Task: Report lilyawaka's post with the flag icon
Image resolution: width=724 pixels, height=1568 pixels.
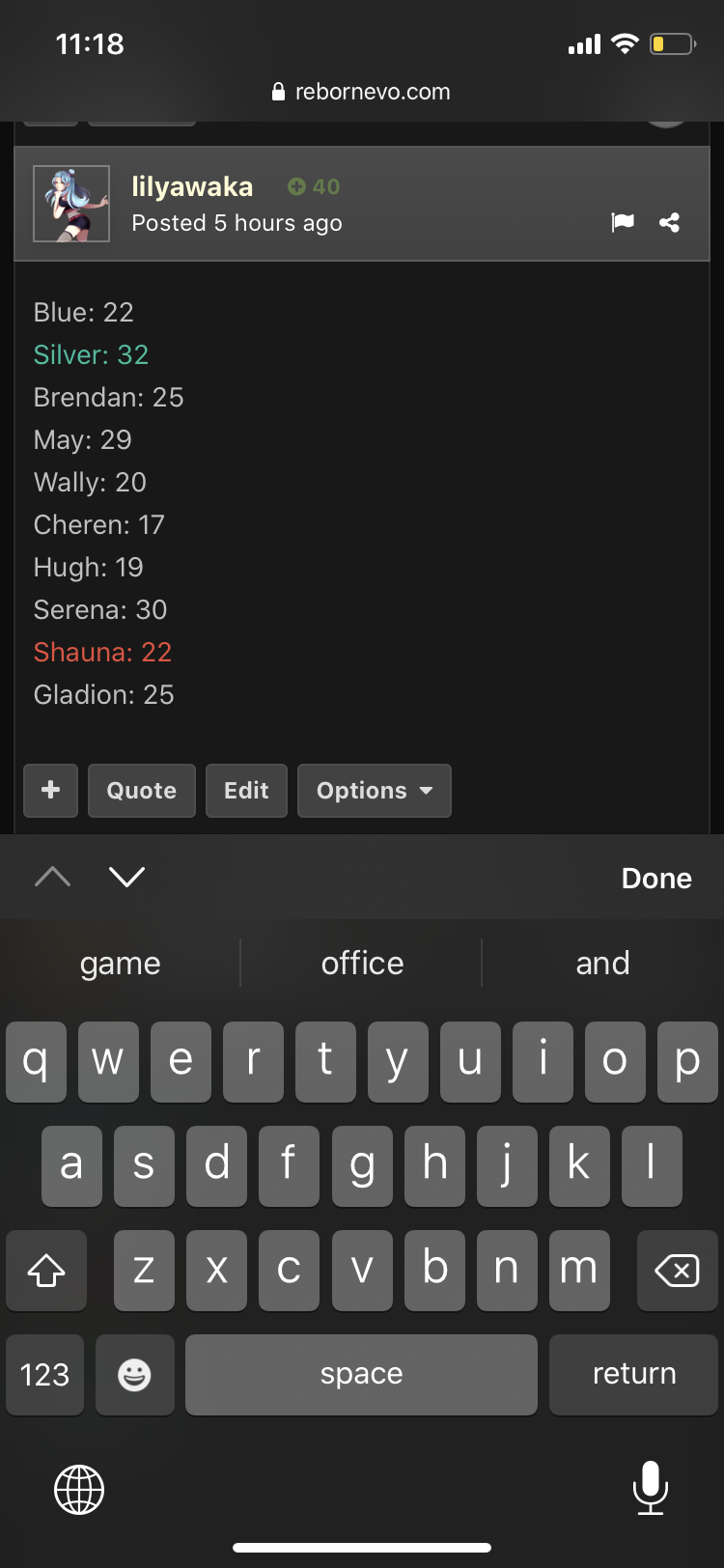Action: click(x=623, y=223)
